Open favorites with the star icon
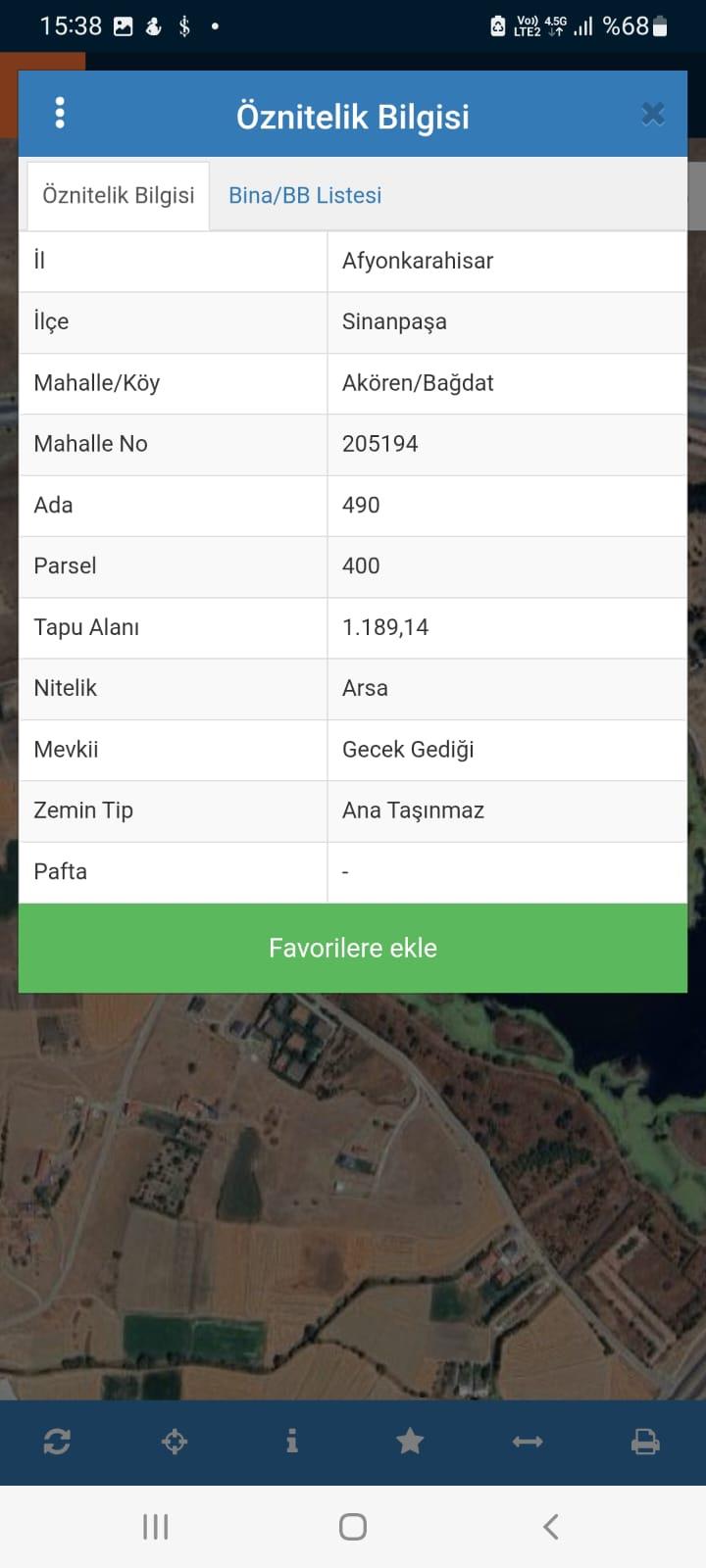 pos(410,1442)
